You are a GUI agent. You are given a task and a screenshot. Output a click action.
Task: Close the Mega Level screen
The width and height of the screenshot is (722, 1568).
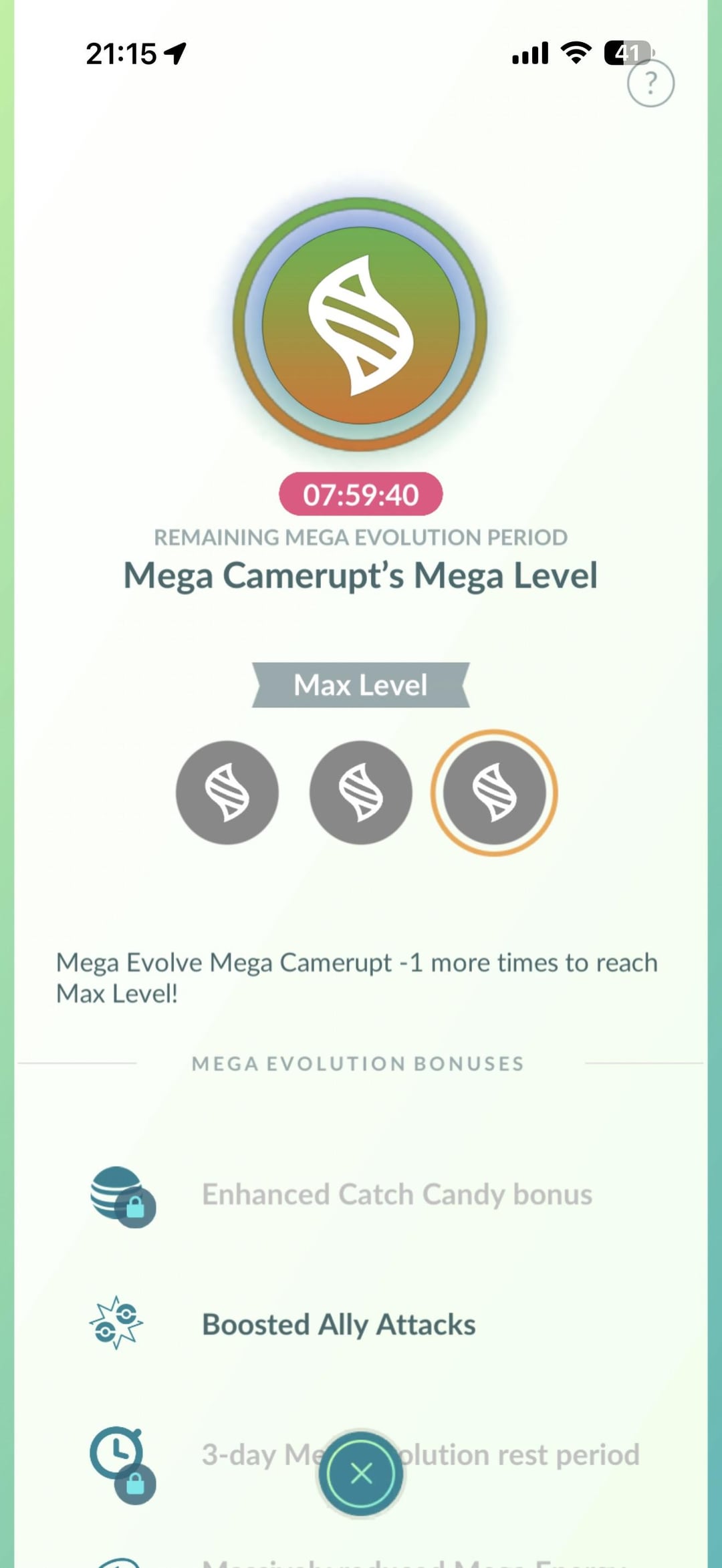tap(361, 1473)
